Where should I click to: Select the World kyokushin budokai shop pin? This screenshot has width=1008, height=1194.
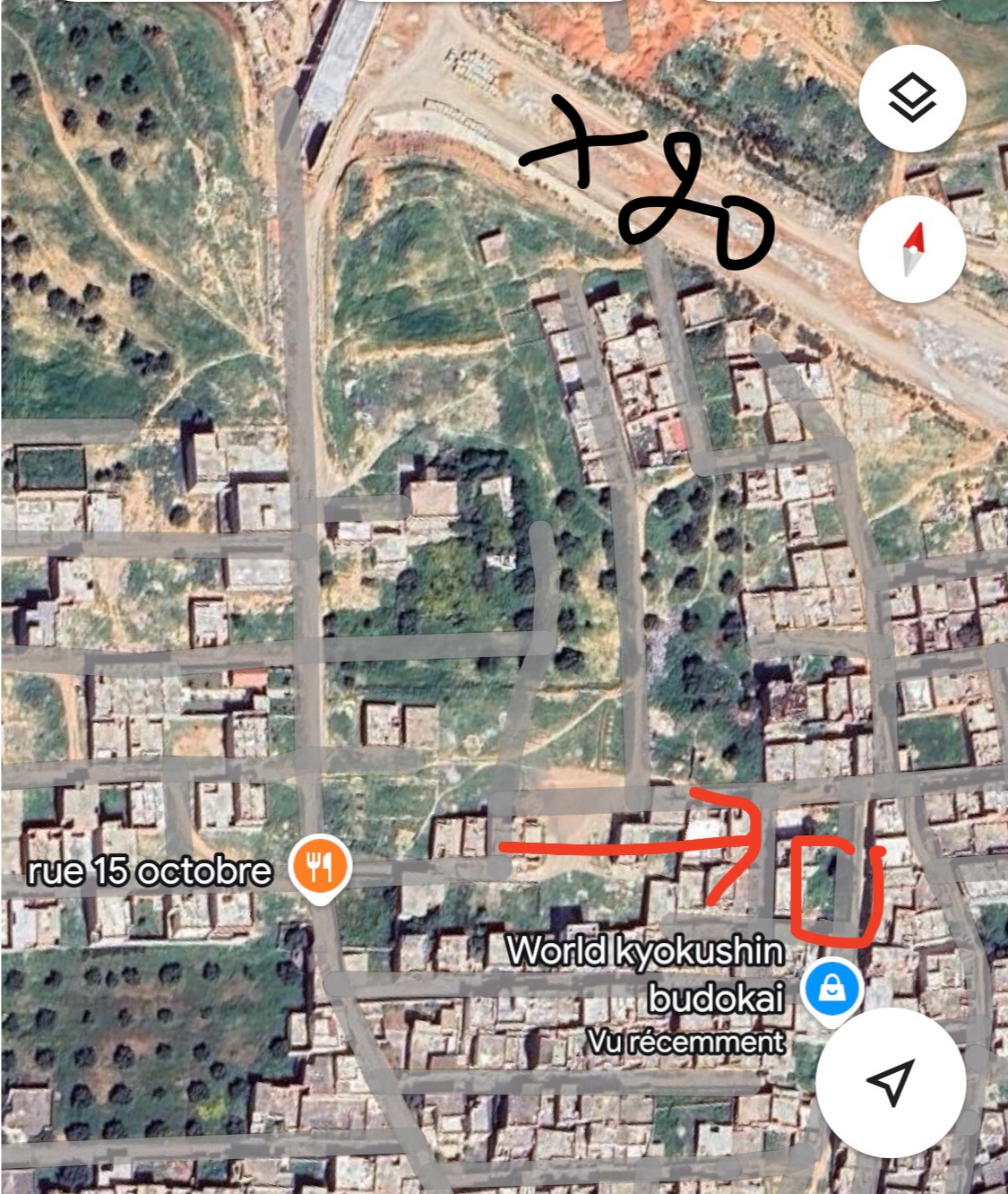832,990
